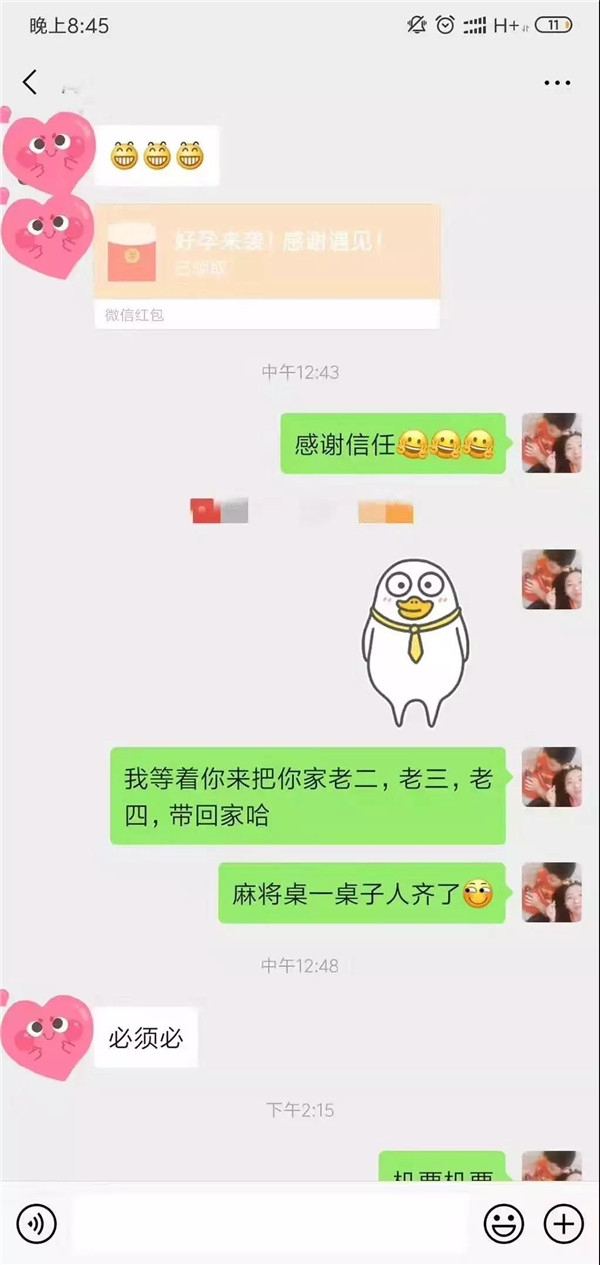Focus the message text field
This screenshot has height=1265, width=600.
pyautogui.click(x=270, y=1222)
